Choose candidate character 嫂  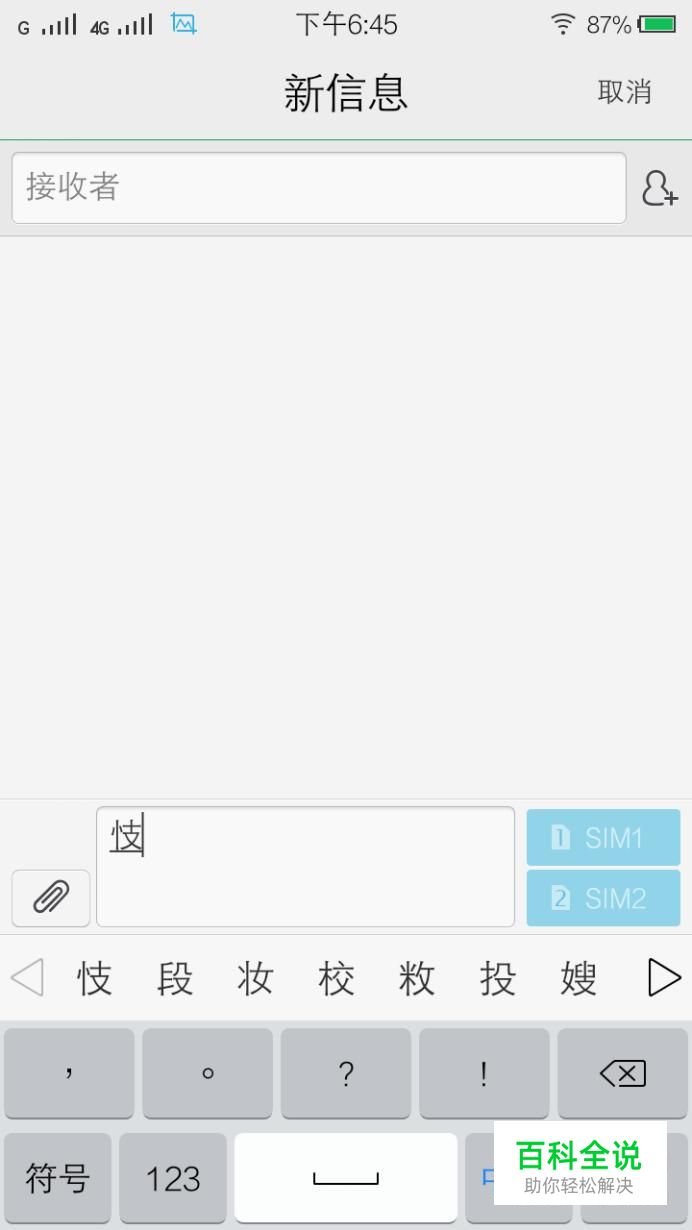tap(578, 978)
